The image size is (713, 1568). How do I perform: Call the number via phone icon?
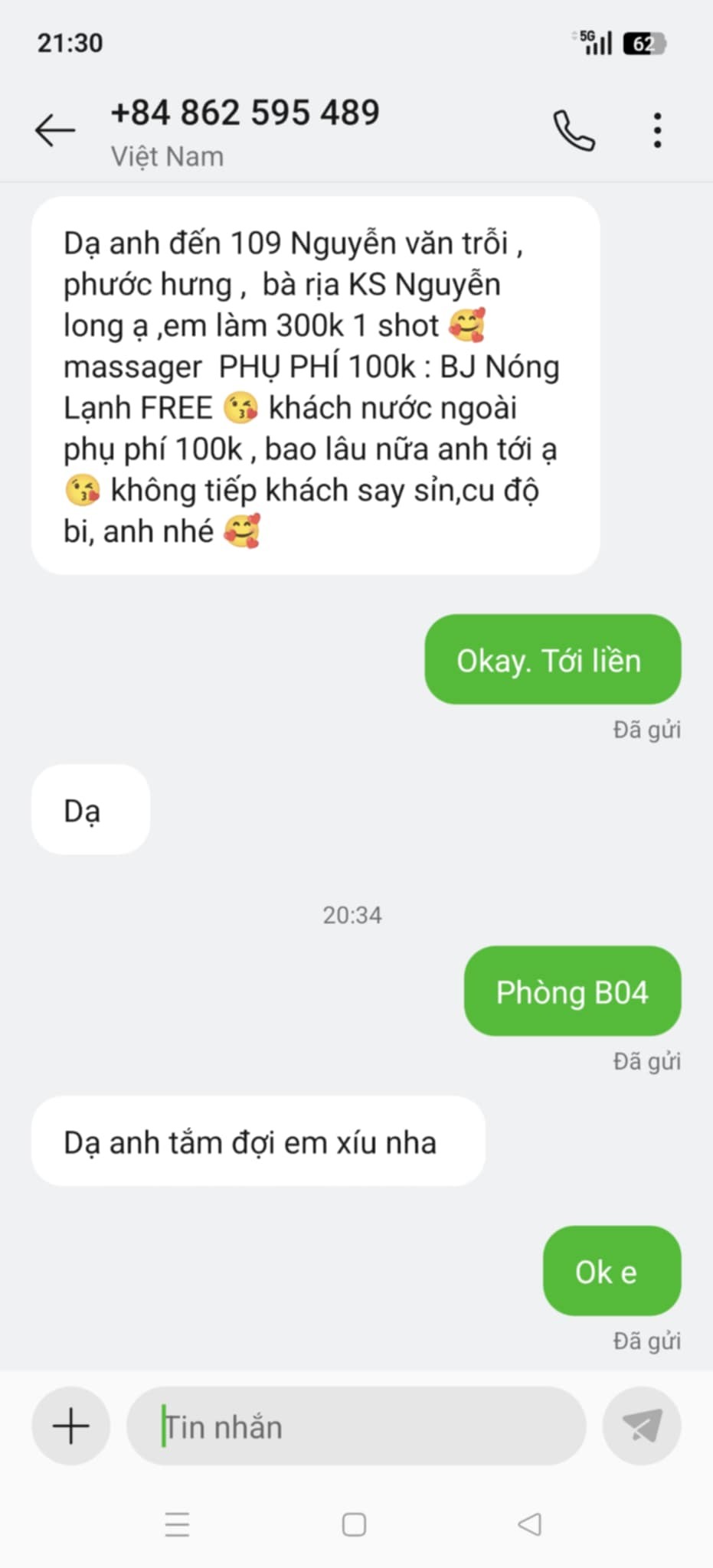pos(574,131)
